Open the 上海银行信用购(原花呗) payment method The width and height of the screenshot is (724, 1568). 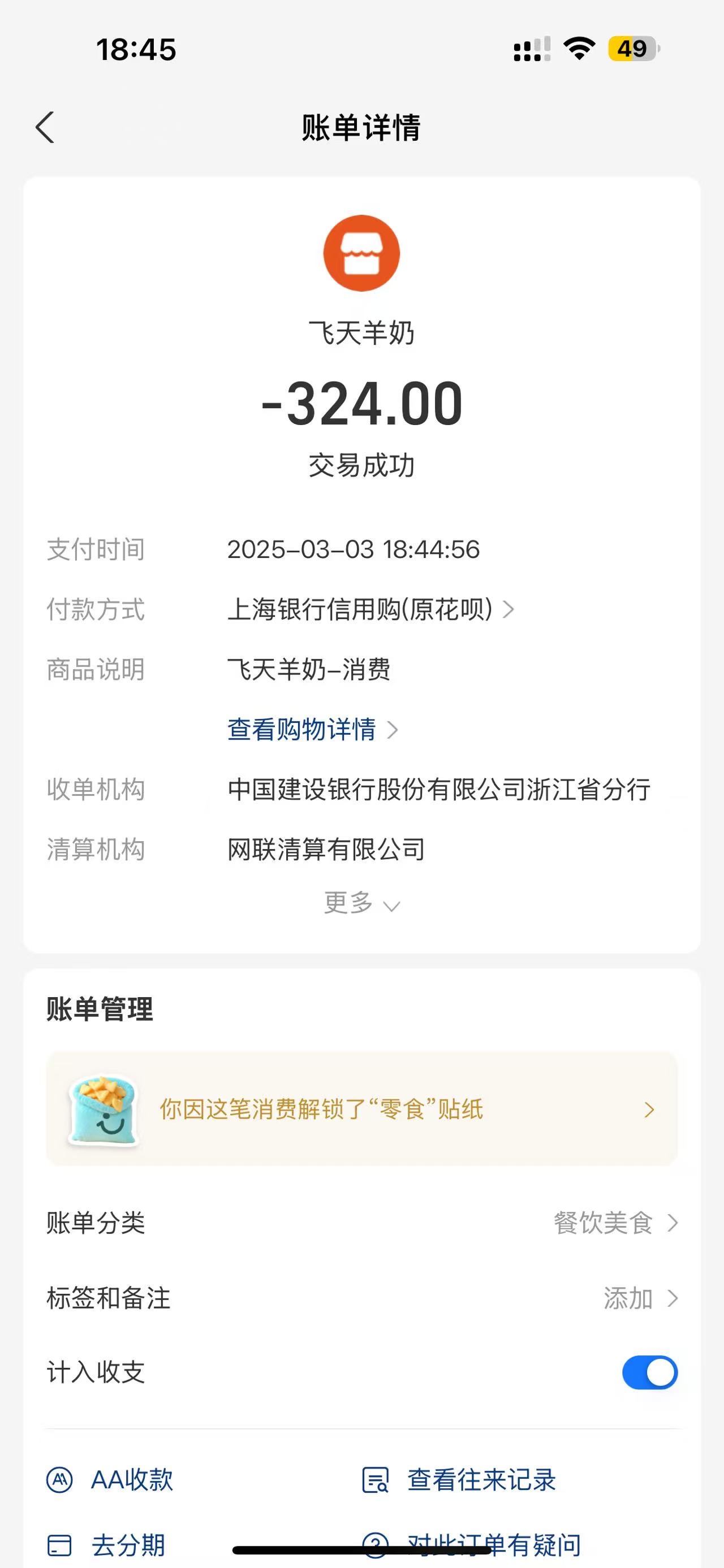pyautogui.click(x=370, y=609)
